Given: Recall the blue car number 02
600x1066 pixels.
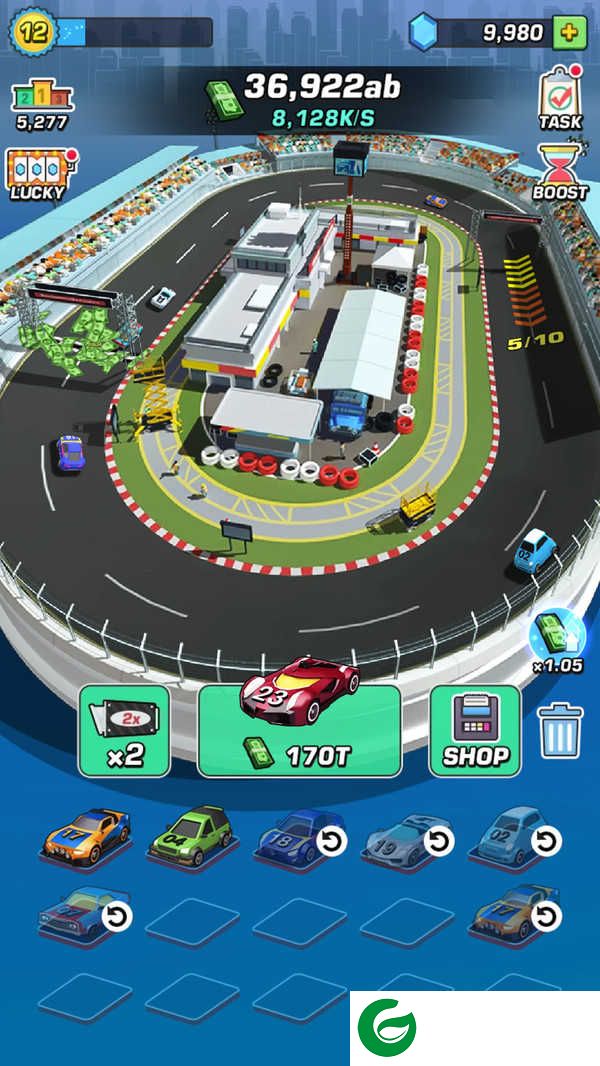Looking at the screenshot, I should (x=545, y=842).
